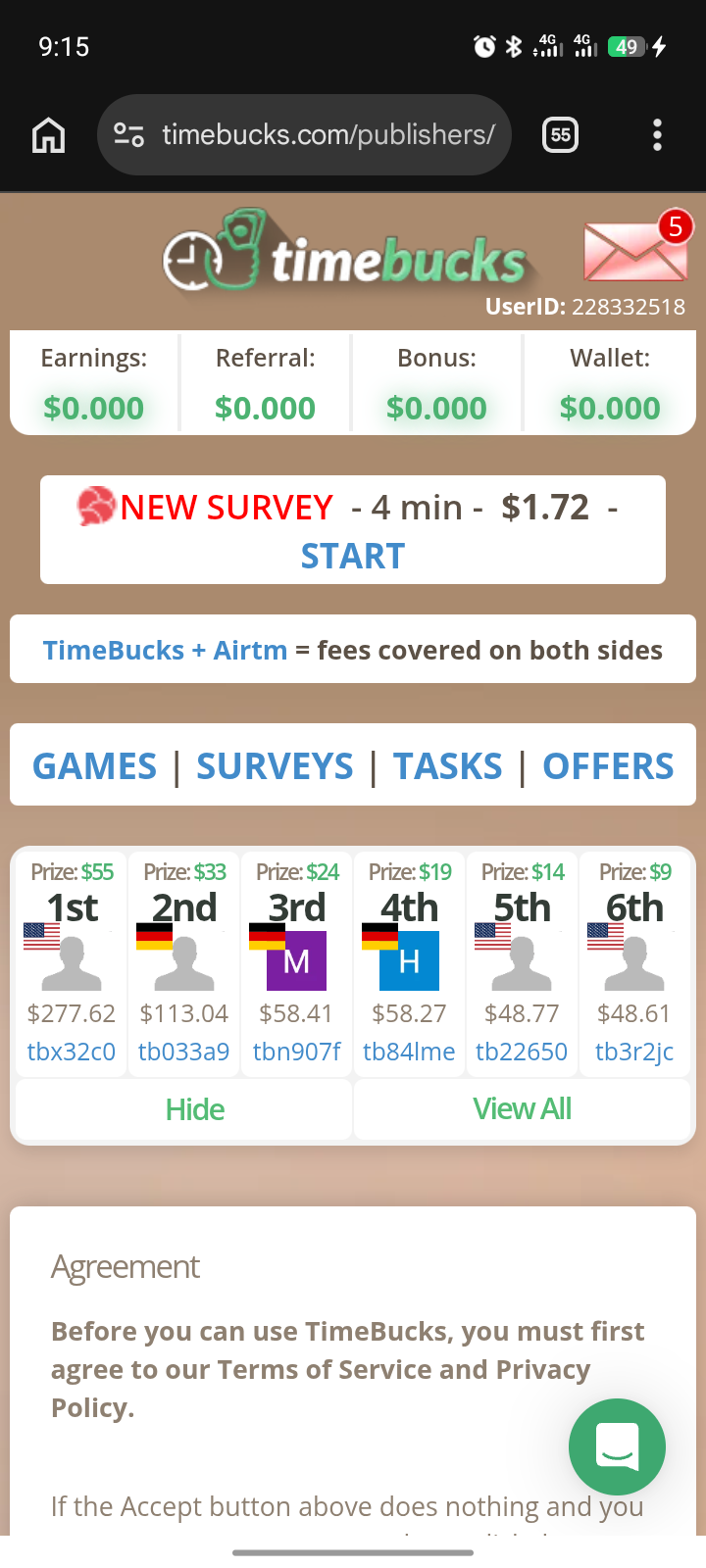Image resolution: width=706 pixels, height=1568 pixels.
Task: Open 3rd place user tbn907f
Action: coord(296,1052)
